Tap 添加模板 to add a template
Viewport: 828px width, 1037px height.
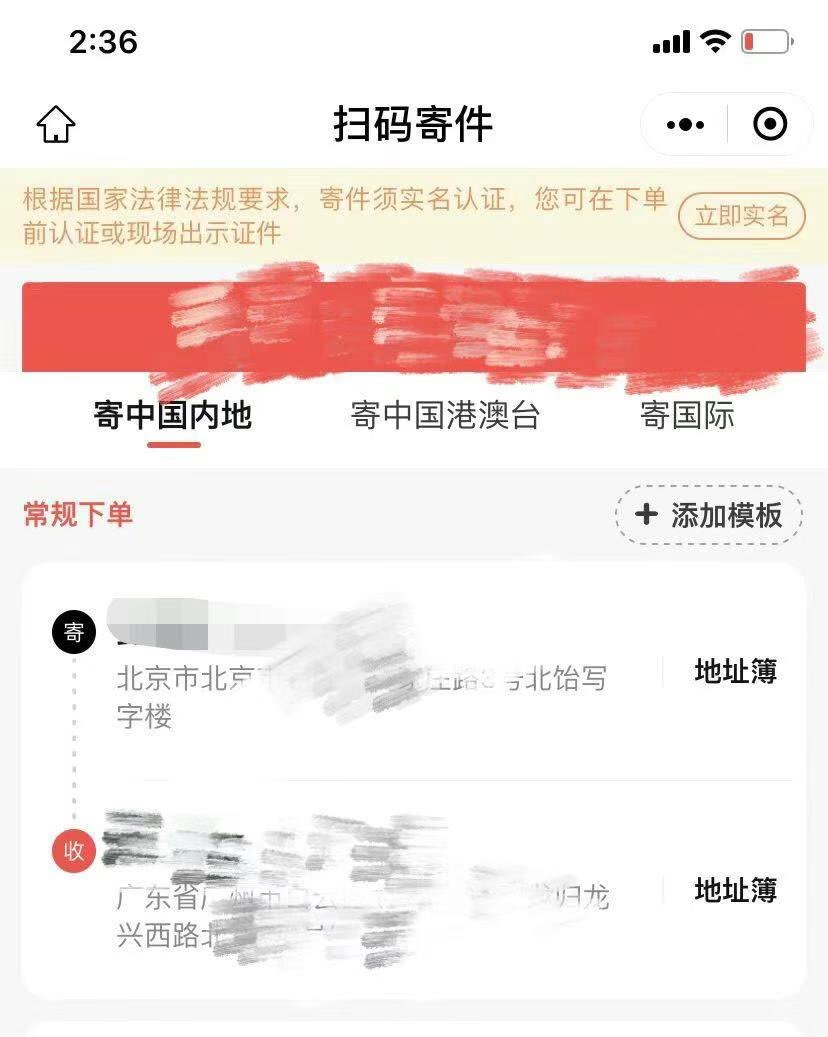pos(709,515)
